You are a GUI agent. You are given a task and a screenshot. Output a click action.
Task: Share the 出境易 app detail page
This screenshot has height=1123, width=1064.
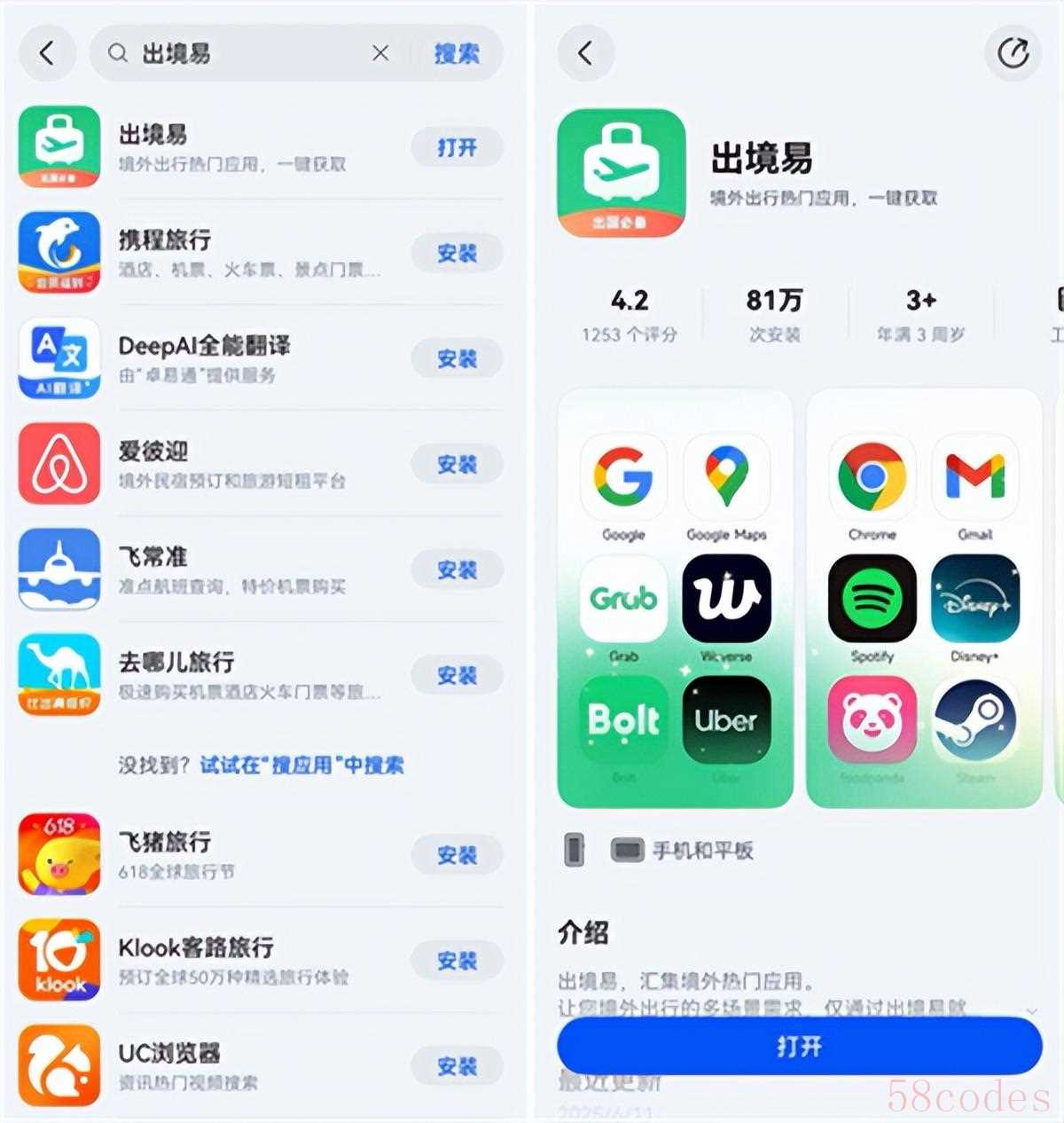pyautogui.click(x=1013, y=53)
